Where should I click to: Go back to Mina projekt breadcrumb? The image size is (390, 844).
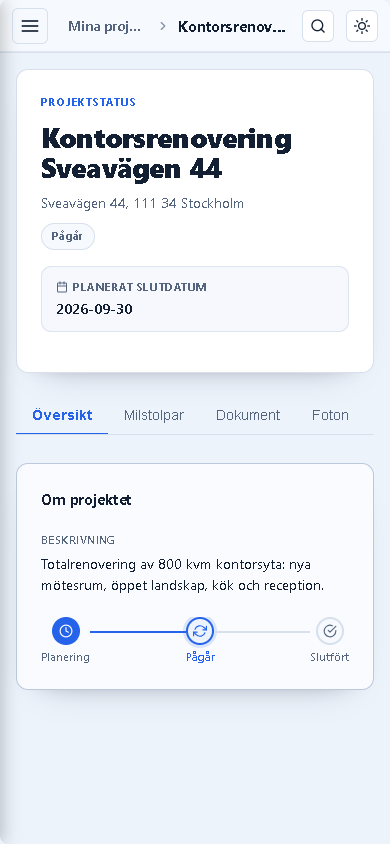104,26
